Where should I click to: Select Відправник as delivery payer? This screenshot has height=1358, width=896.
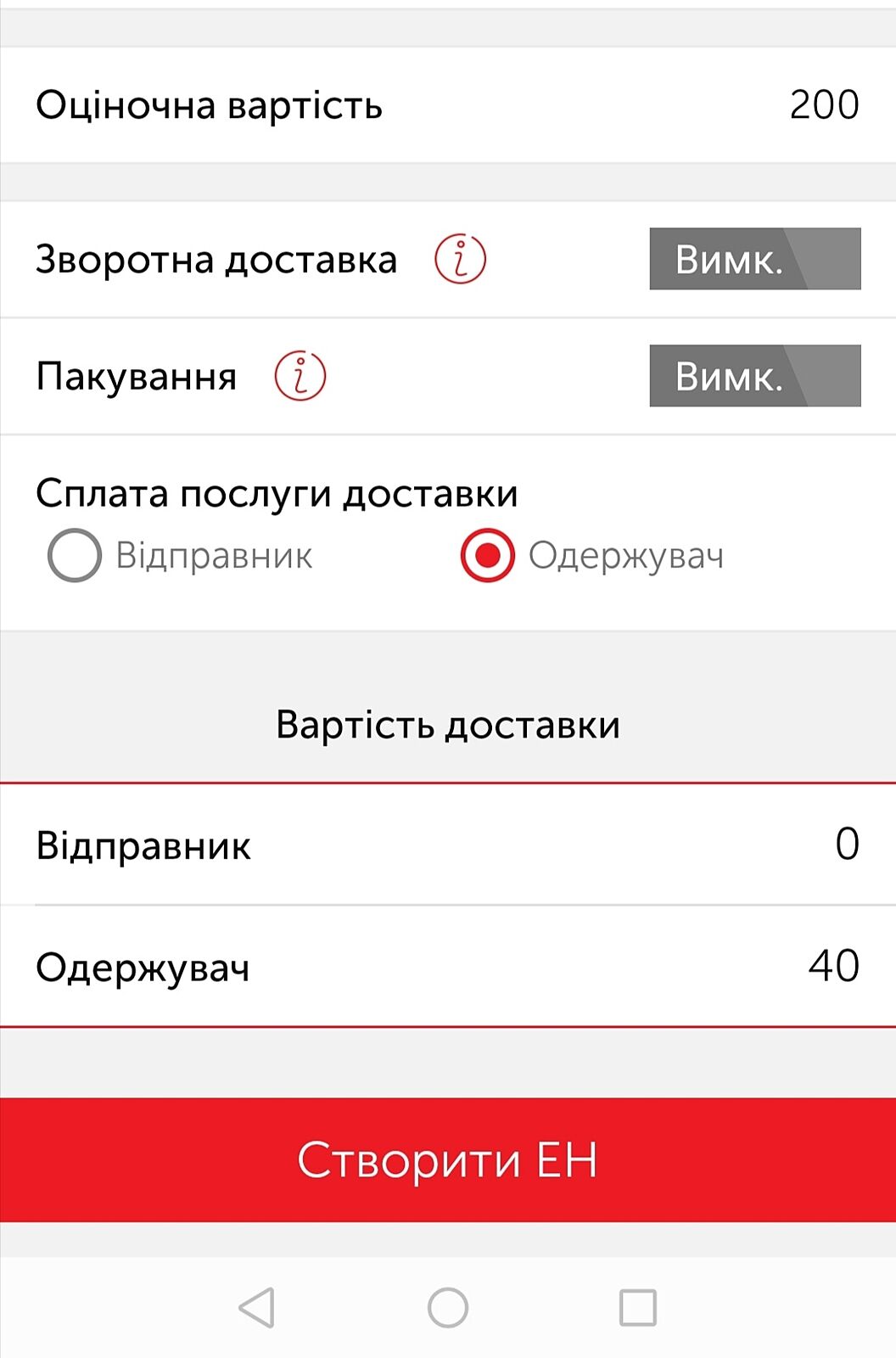pos(75,556)
